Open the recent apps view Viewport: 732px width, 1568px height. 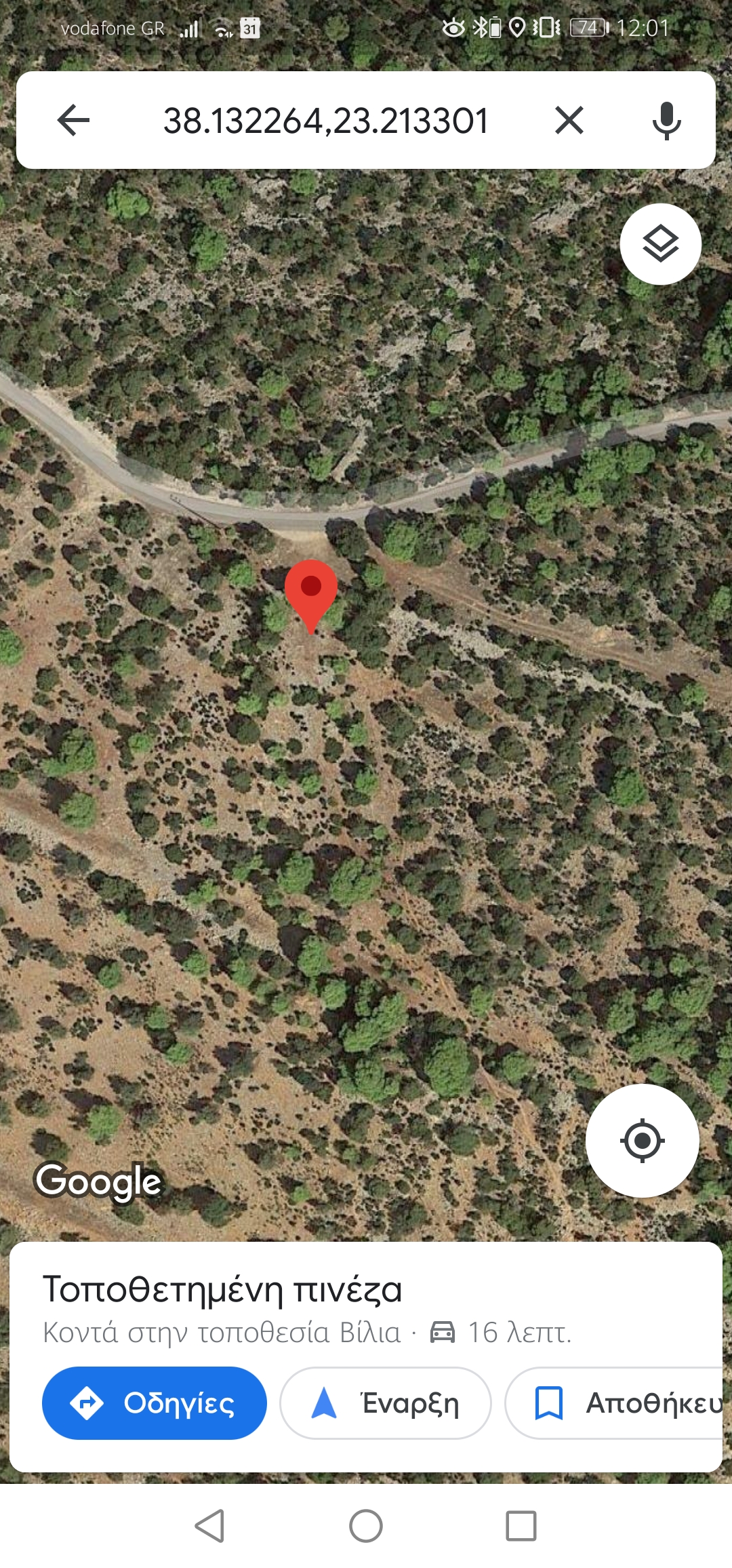click(x=521, y=1526)
